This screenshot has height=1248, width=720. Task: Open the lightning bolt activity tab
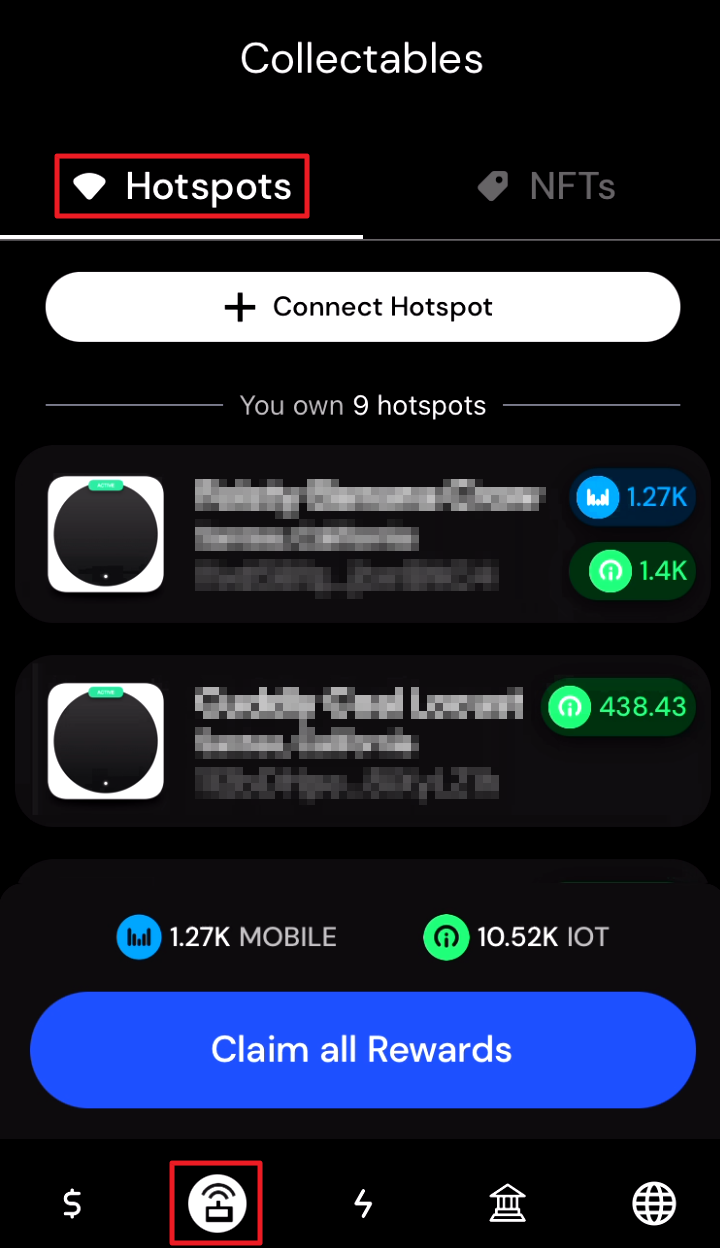363,1203
